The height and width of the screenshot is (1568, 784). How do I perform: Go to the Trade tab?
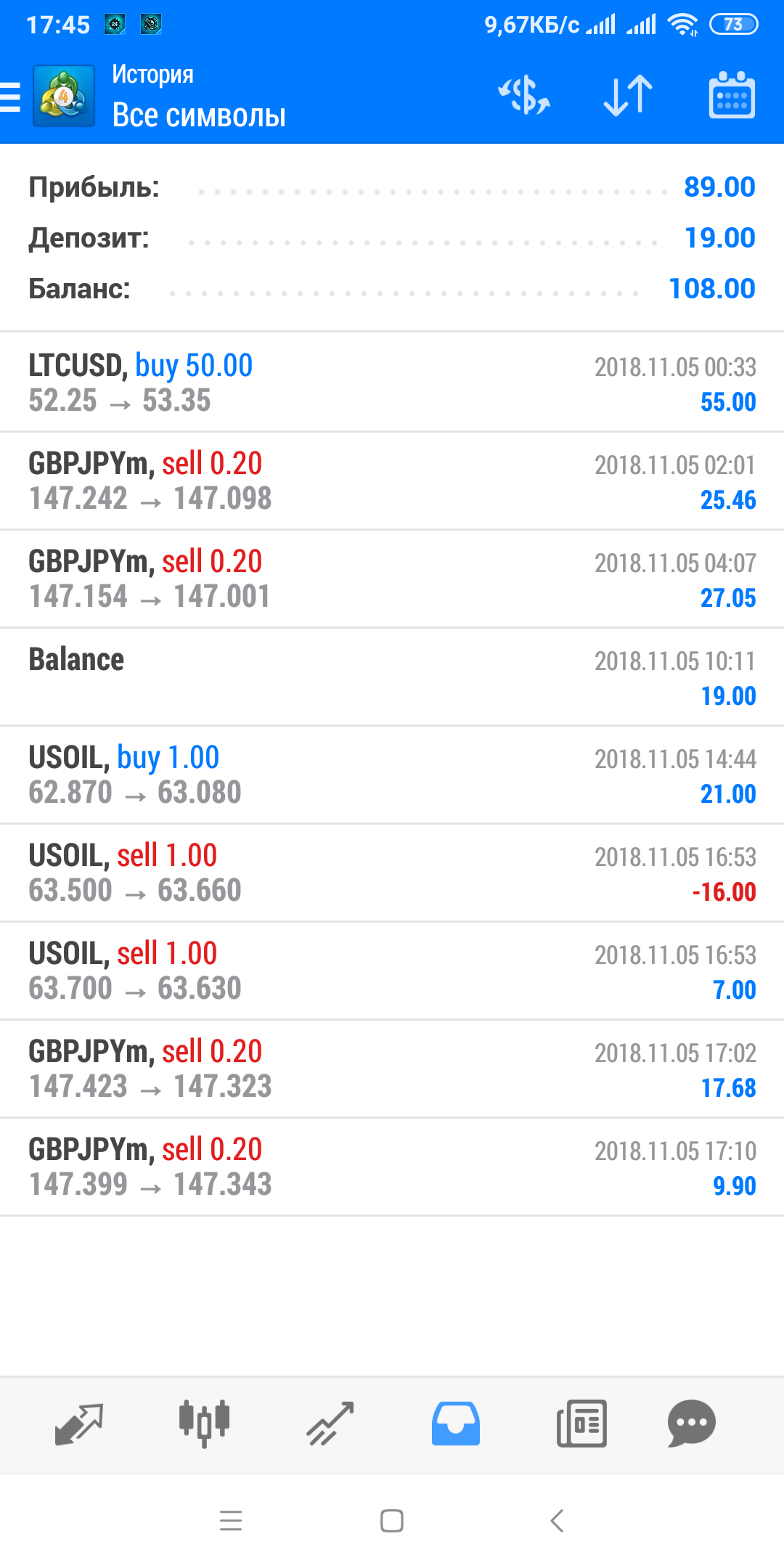pos(330,1424)
